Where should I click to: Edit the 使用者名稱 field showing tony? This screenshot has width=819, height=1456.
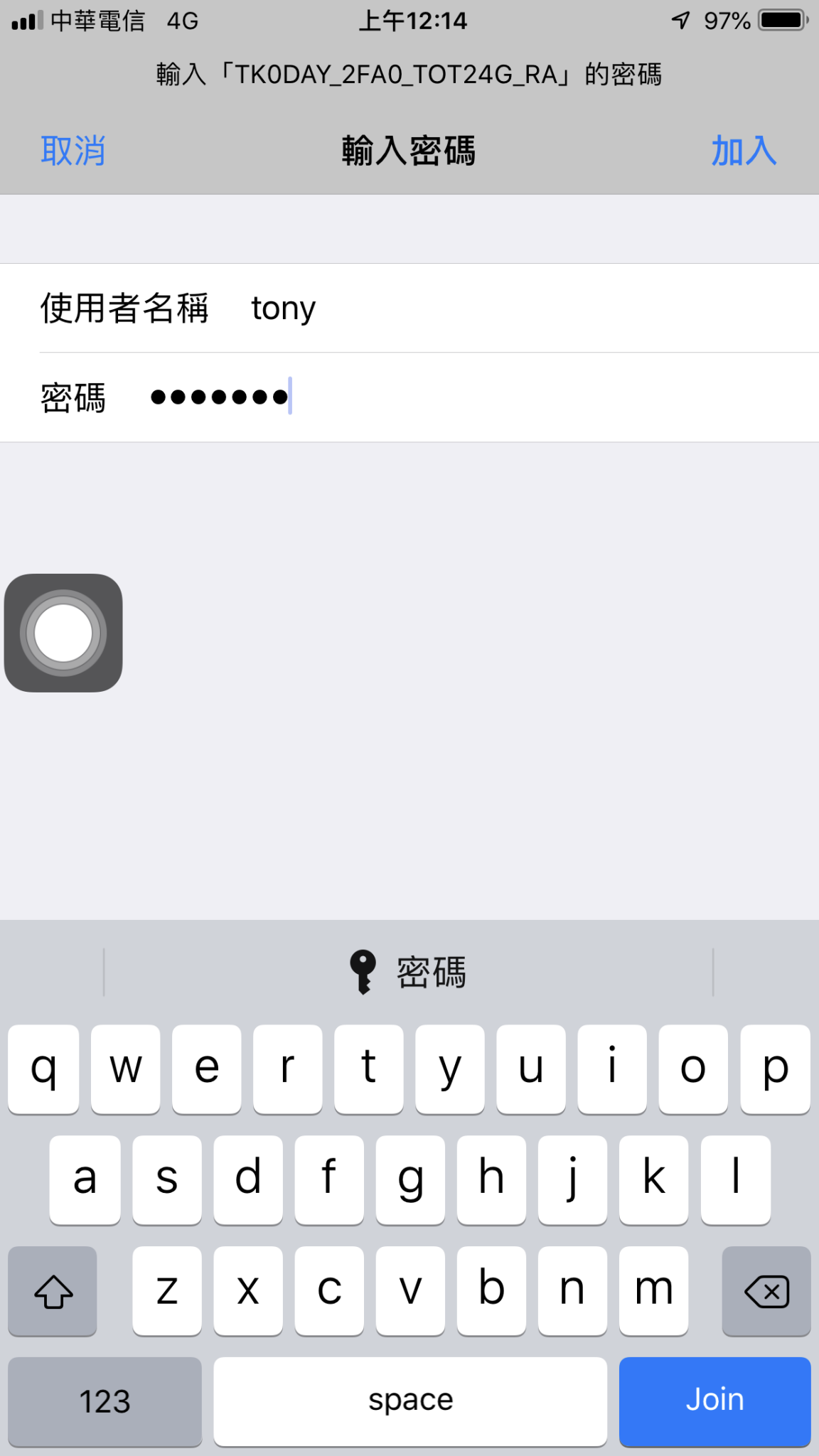[x=409, y=308]
